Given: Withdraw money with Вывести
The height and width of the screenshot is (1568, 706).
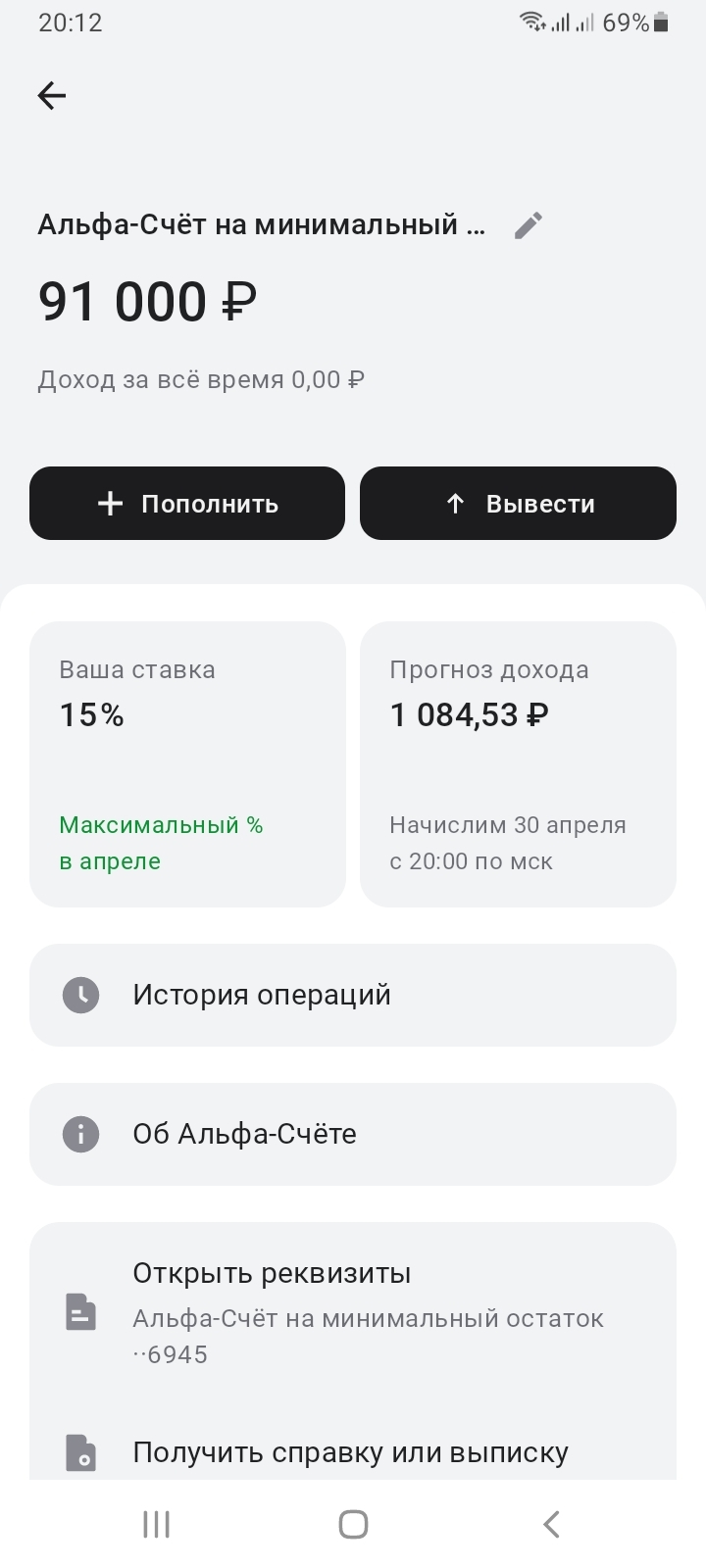Looking at the screenshot, I should point(518,504).
